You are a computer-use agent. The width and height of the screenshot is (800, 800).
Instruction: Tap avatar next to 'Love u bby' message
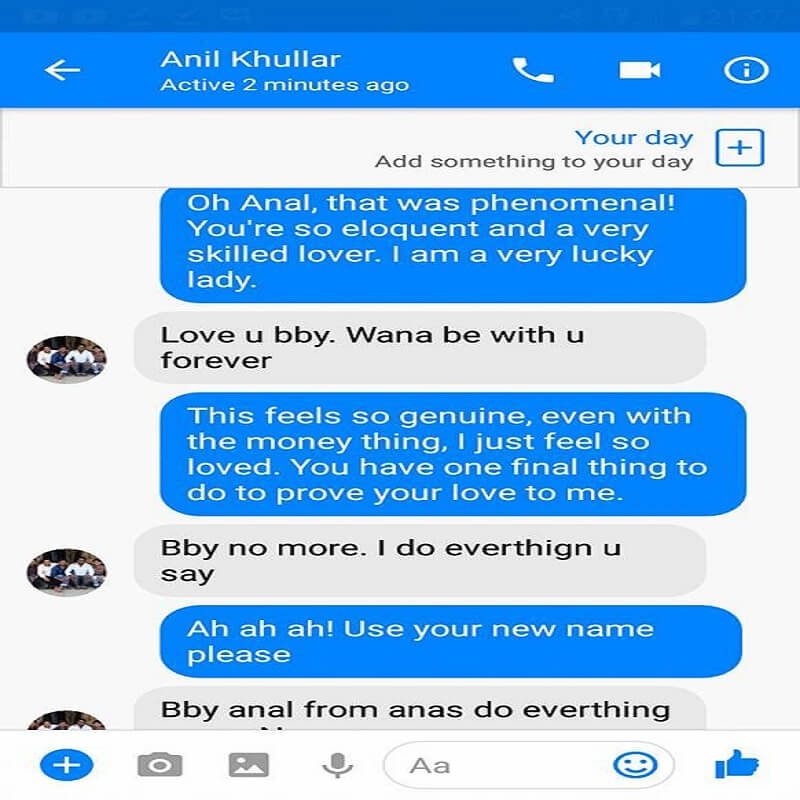pos(66,357)
